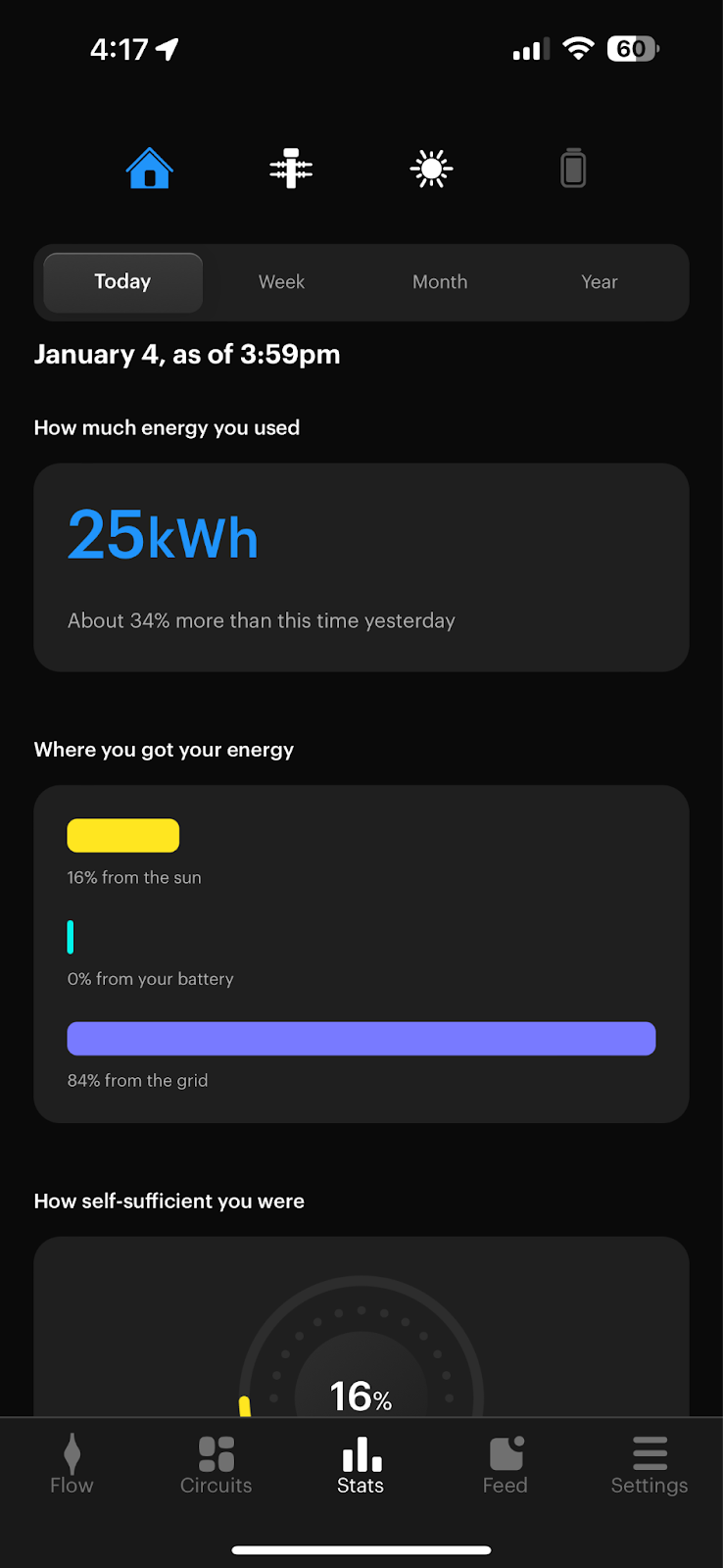Tap the Stats tab
This screenshot has height=1568, width=723.
[x=361, y=1465]
